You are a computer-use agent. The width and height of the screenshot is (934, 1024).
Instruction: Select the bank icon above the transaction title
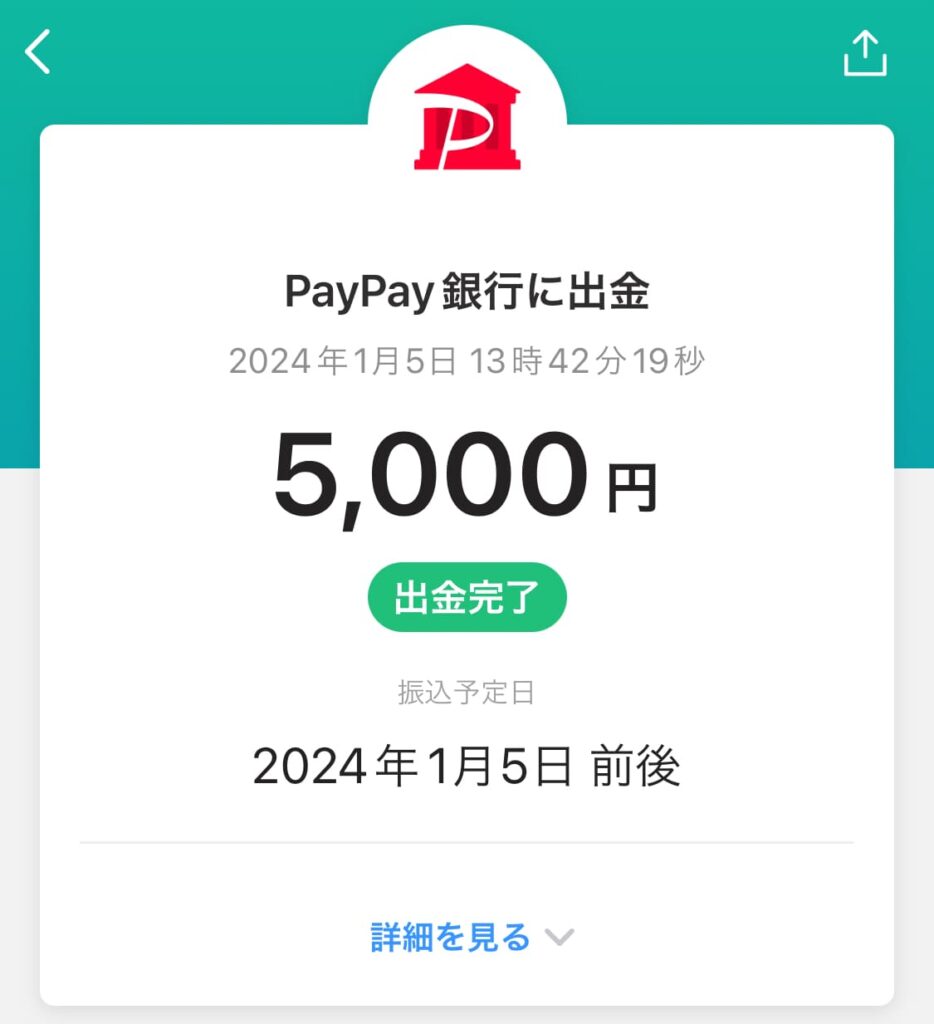pos(467,118)
